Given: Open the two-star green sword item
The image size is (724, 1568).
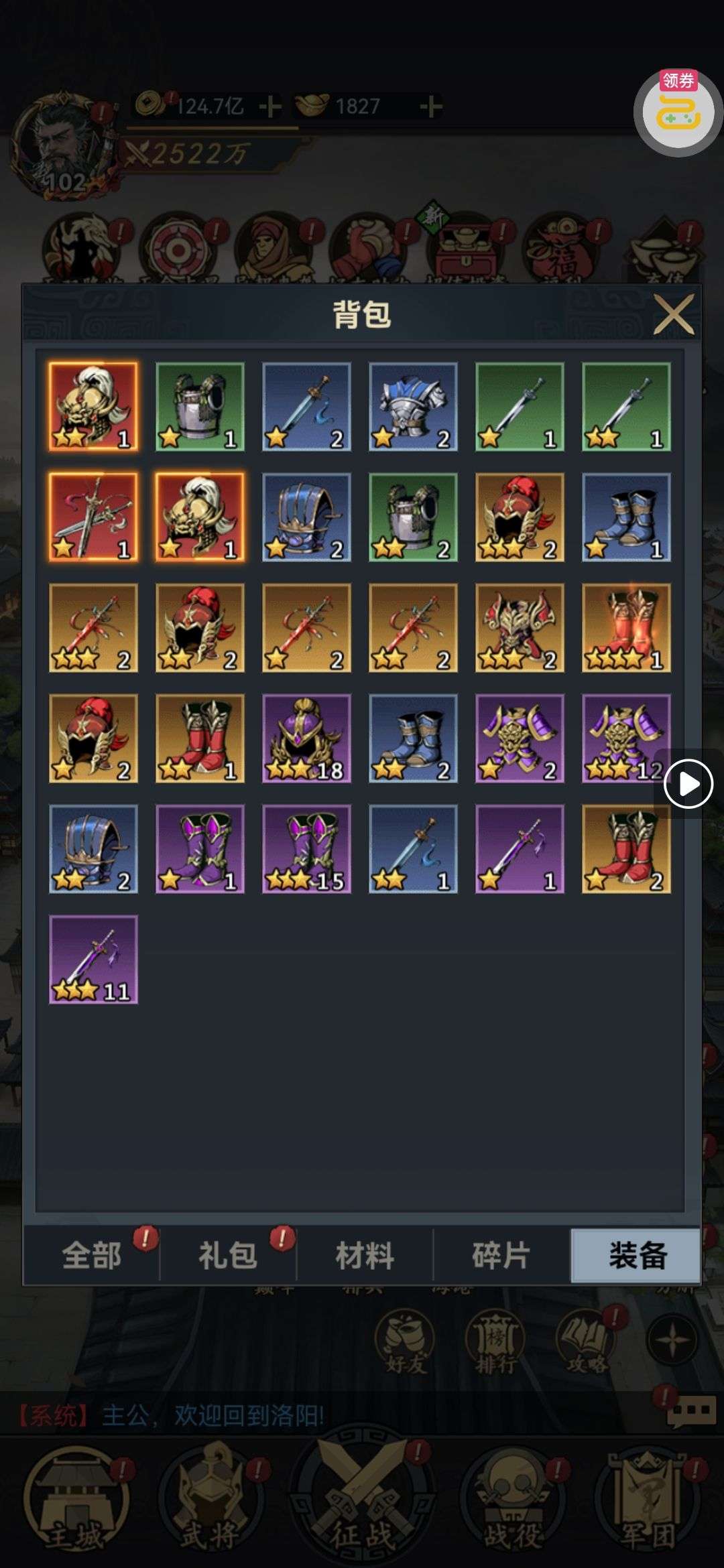Looking at the screenshot, I should coord(626,406).
